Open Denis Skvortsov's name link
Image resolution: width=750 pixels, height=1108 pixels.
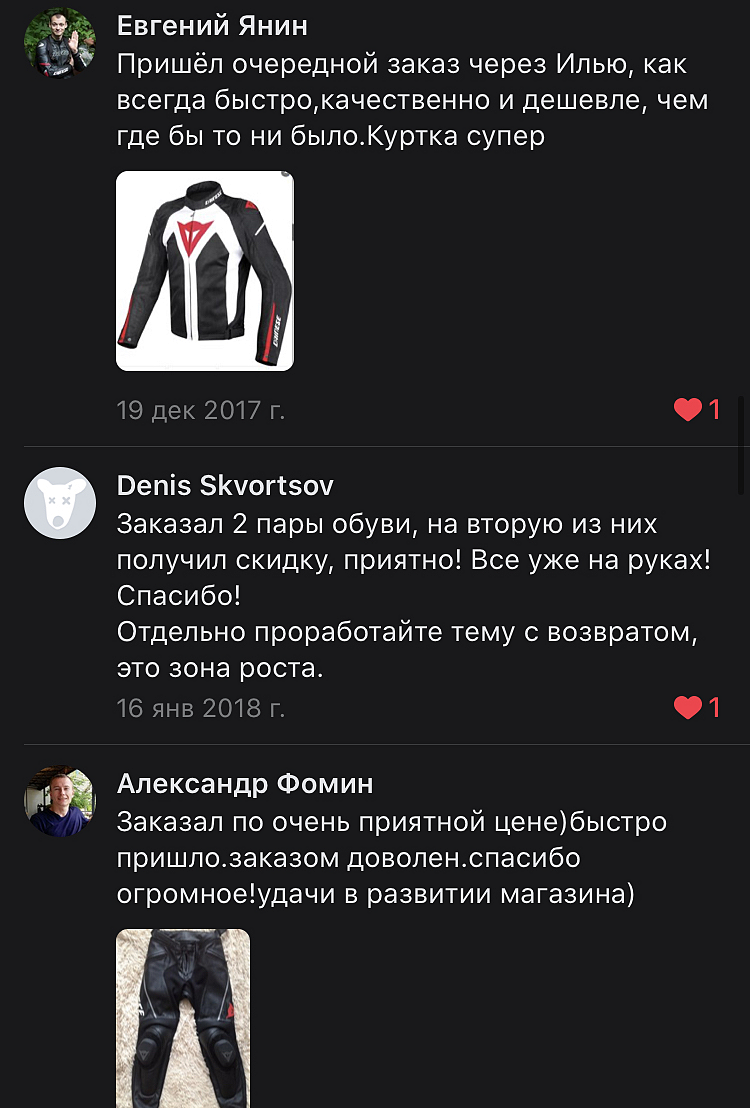tap(225, 486)
